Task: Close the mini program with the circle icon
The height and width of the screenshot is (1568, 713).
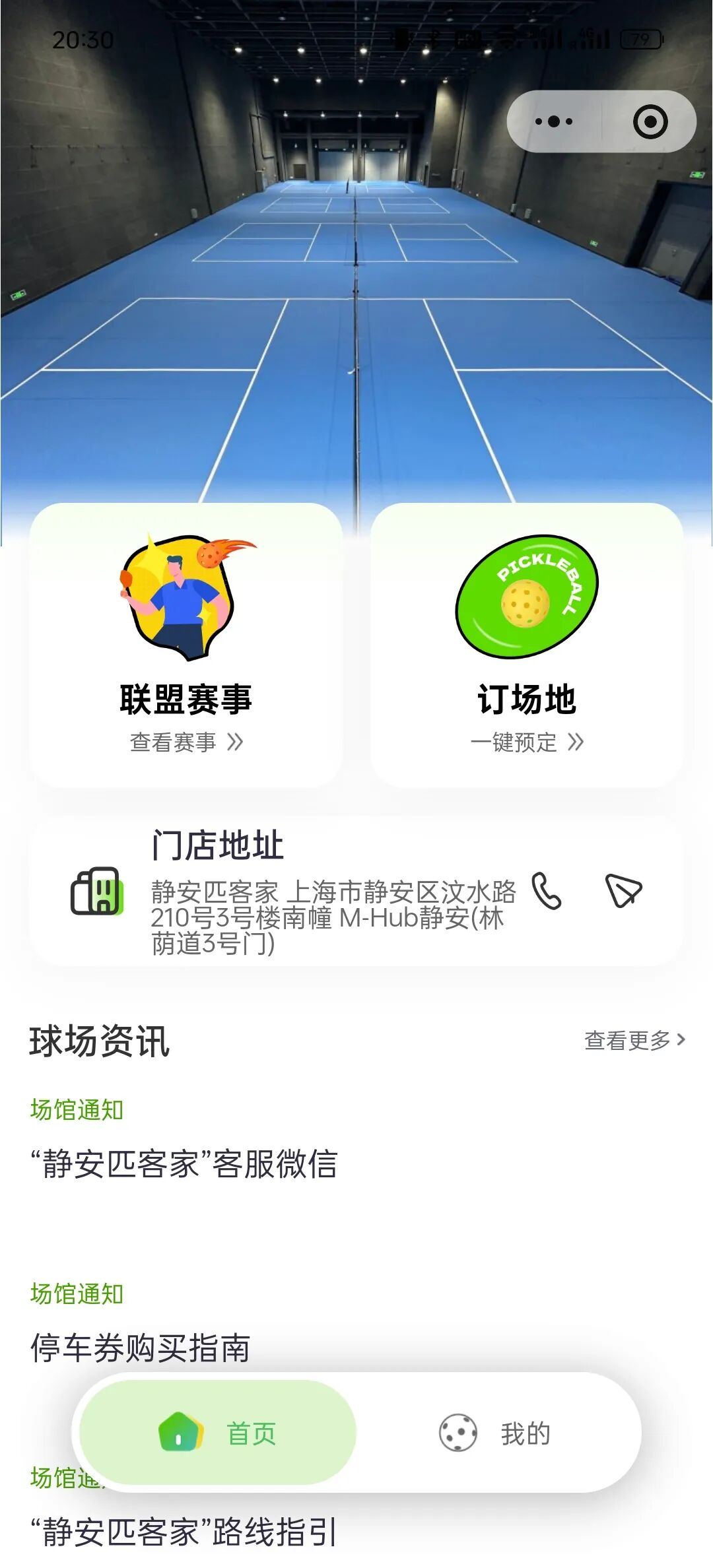Action: pyautogui.click(x=650, y=121)
